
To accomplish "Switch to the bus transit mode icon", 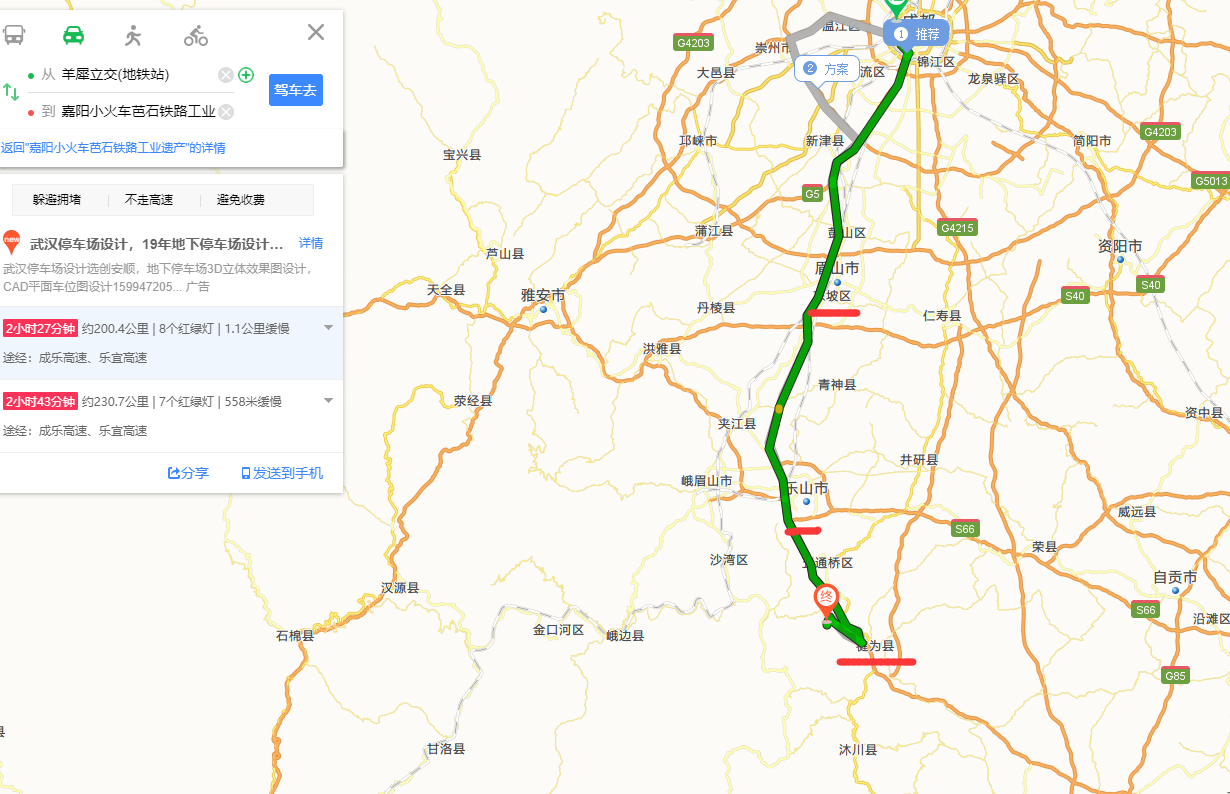I will (x=14, y=36).
